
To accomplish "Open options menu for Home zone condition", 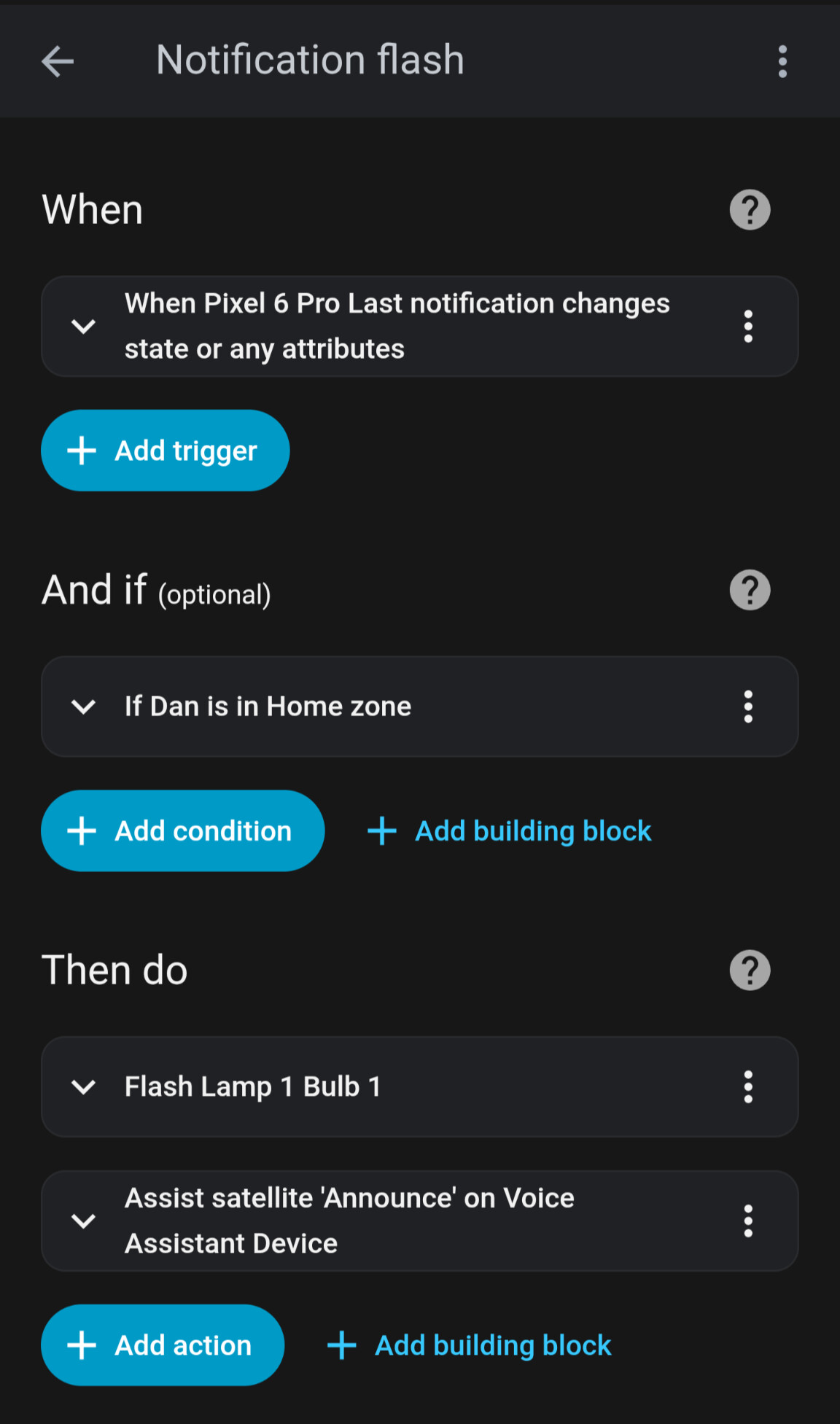I will [x=747, y=707].
